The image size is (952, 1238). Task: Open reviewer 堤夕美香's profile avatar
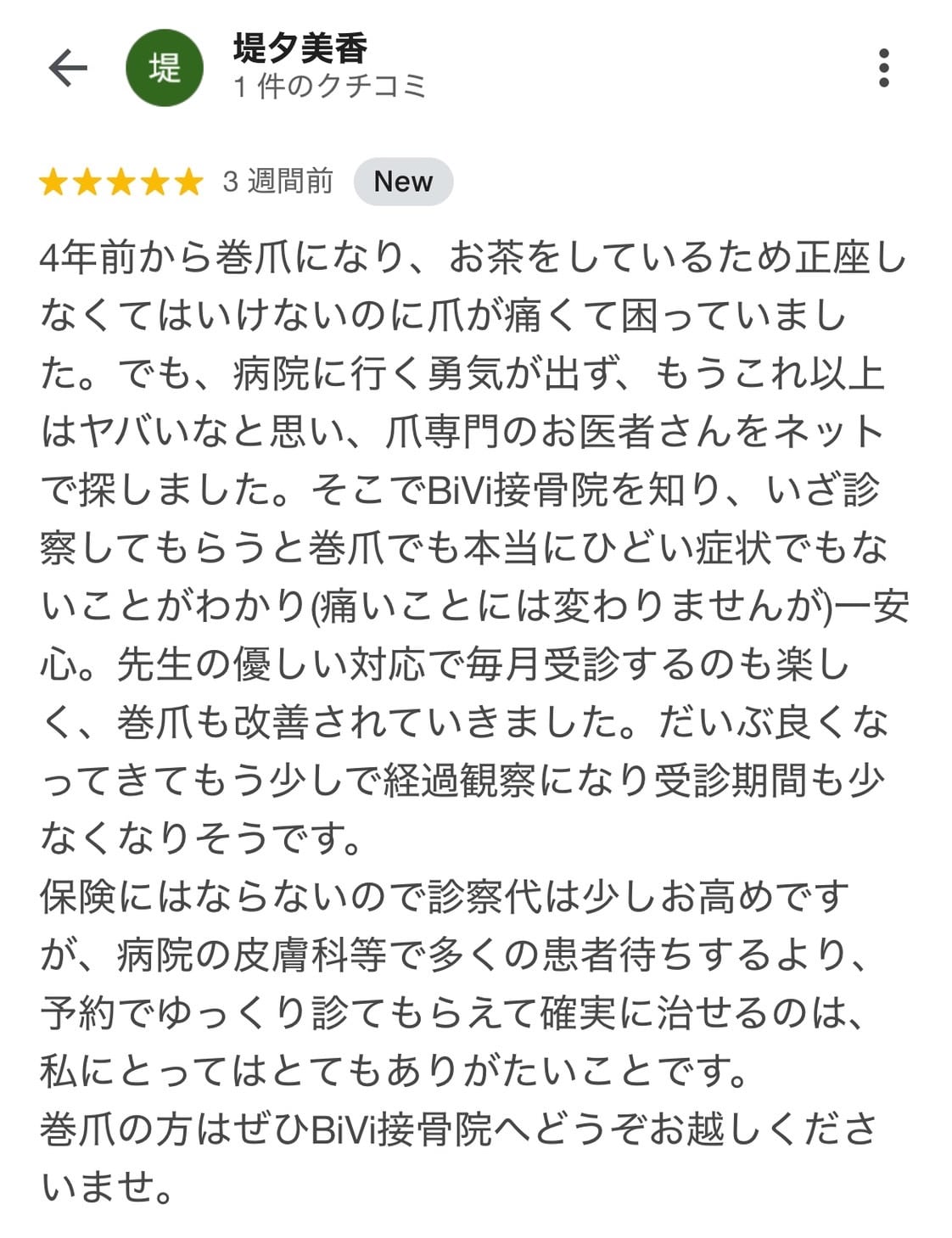[x=164, y=68]
